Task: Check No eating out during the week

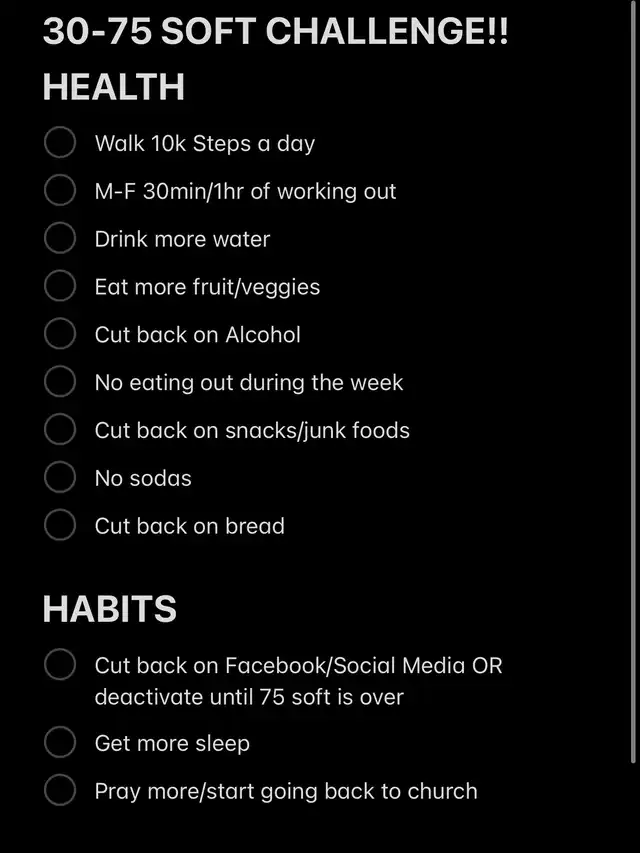Action: (60, 382)
